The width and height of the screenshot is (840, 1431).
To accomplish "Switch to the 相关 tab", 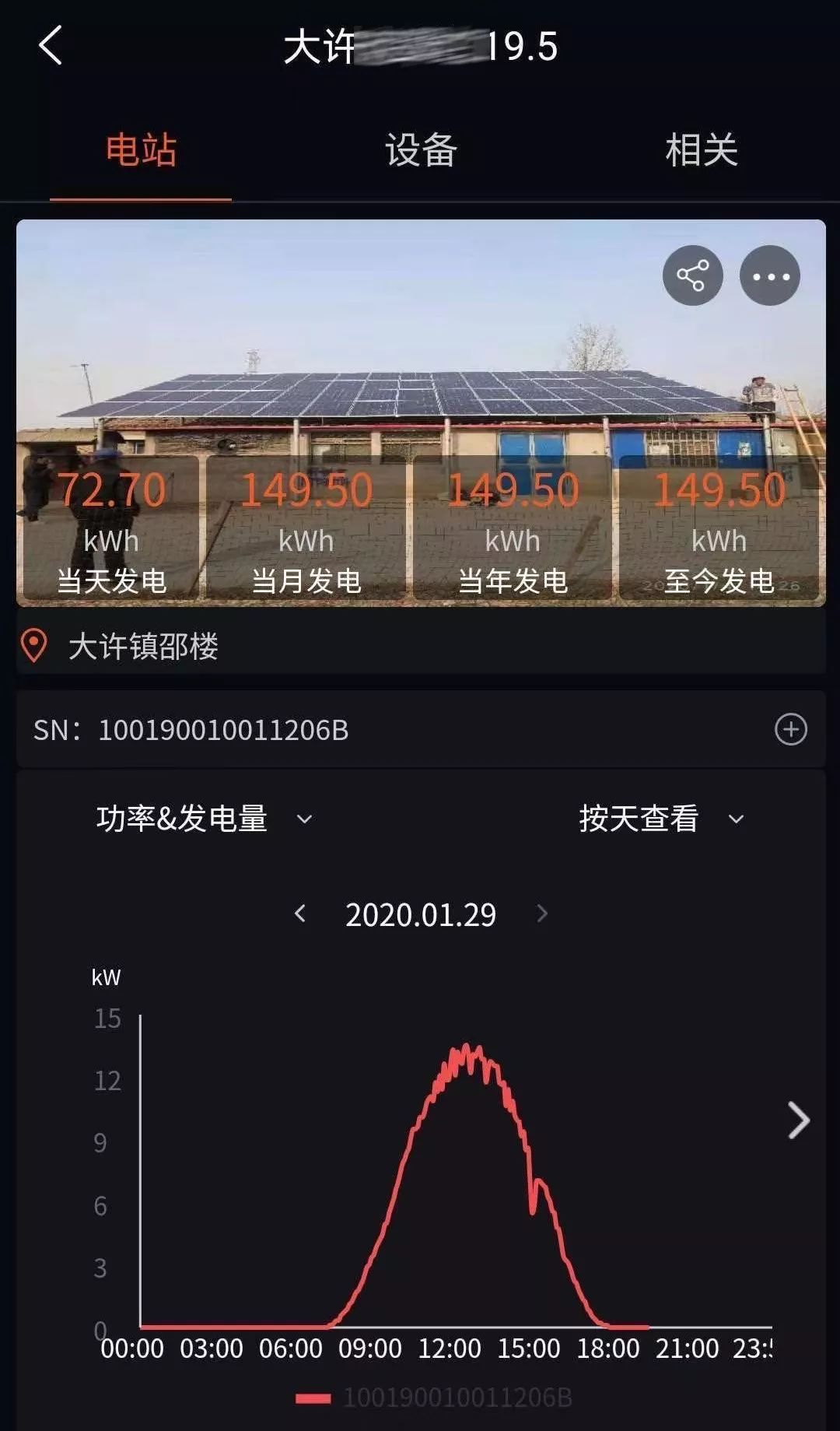I will (701, 150).
